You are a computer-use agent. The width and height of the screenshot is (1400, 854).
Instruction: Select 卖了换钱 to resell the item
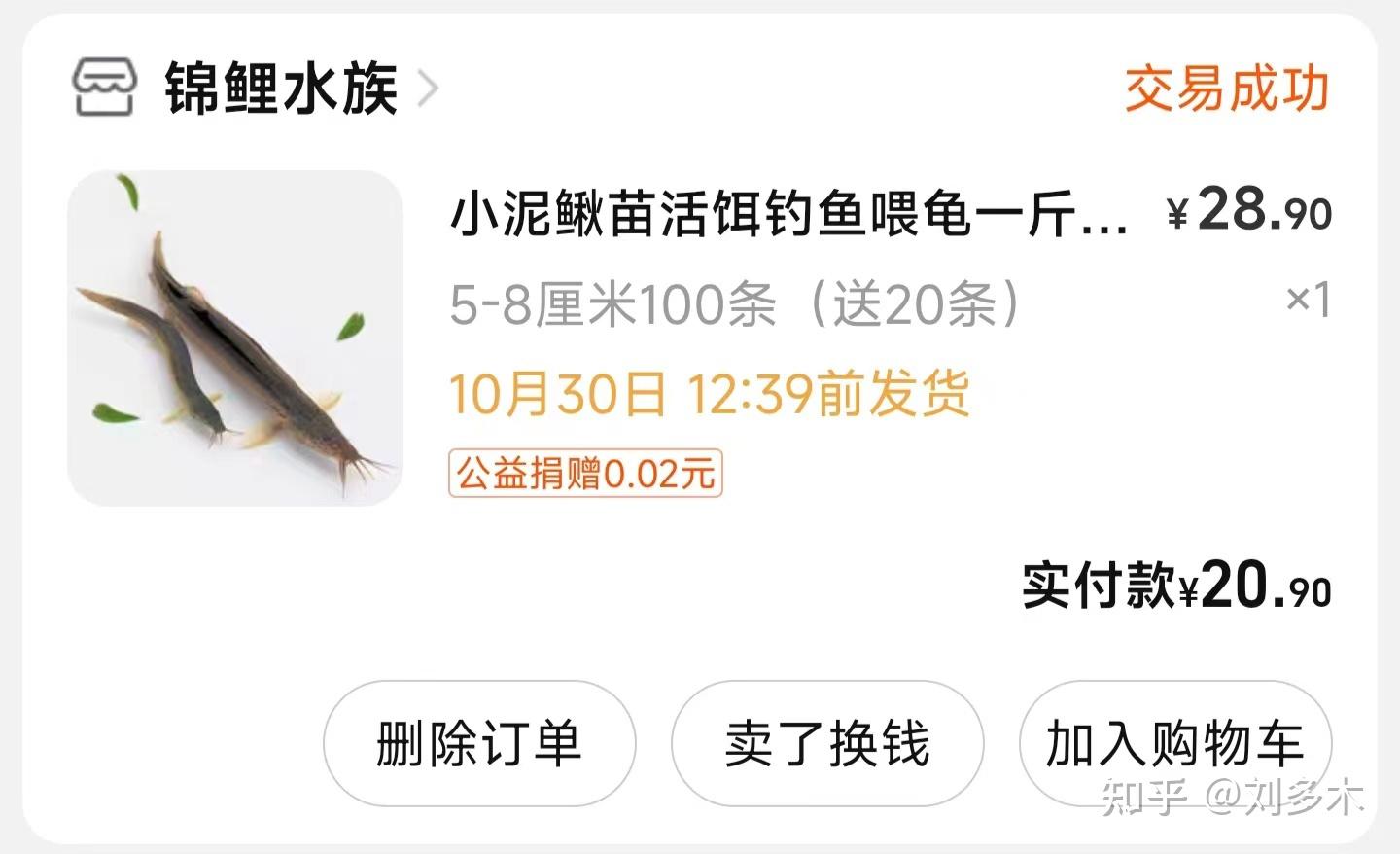(826, 744)
